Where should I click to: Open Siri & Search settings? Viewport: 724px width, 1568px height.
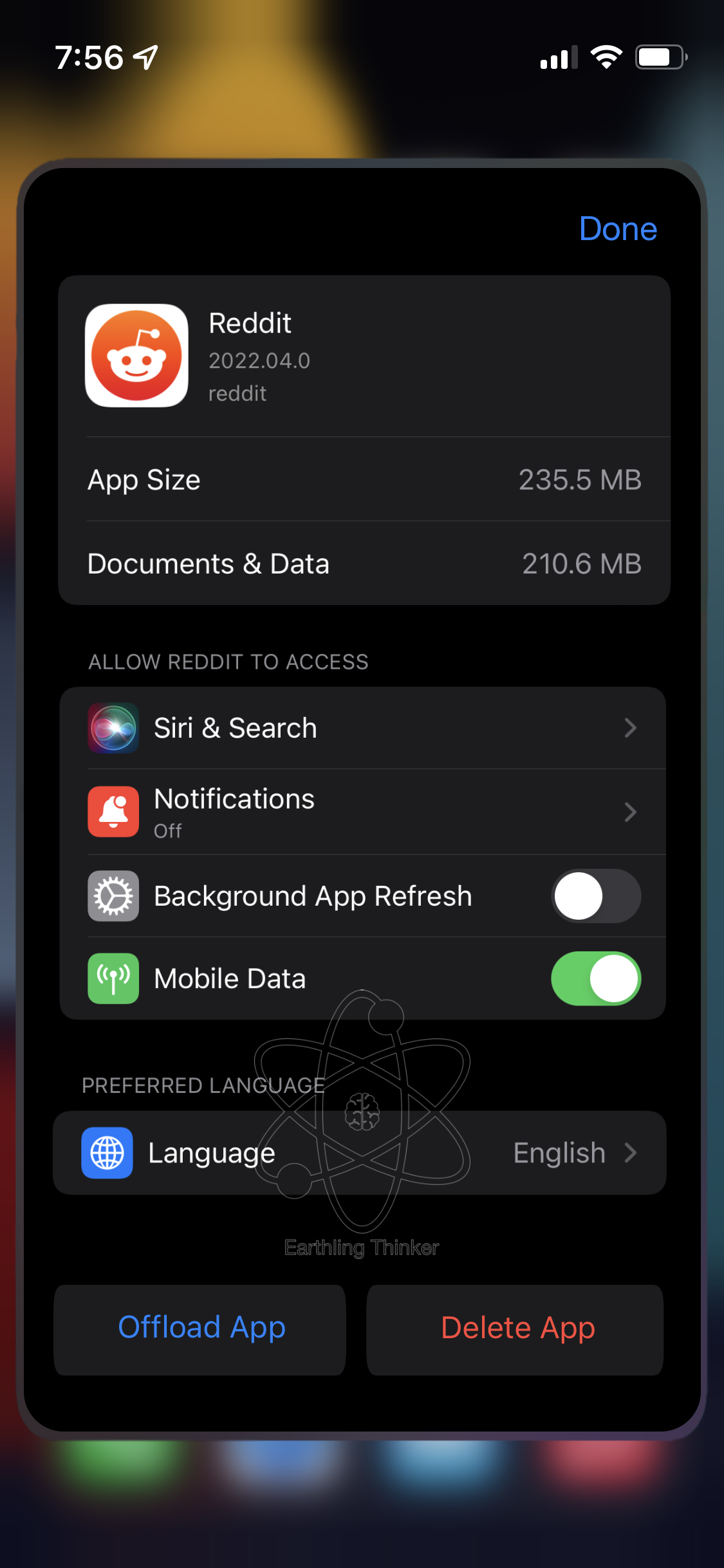click(362, 728)
